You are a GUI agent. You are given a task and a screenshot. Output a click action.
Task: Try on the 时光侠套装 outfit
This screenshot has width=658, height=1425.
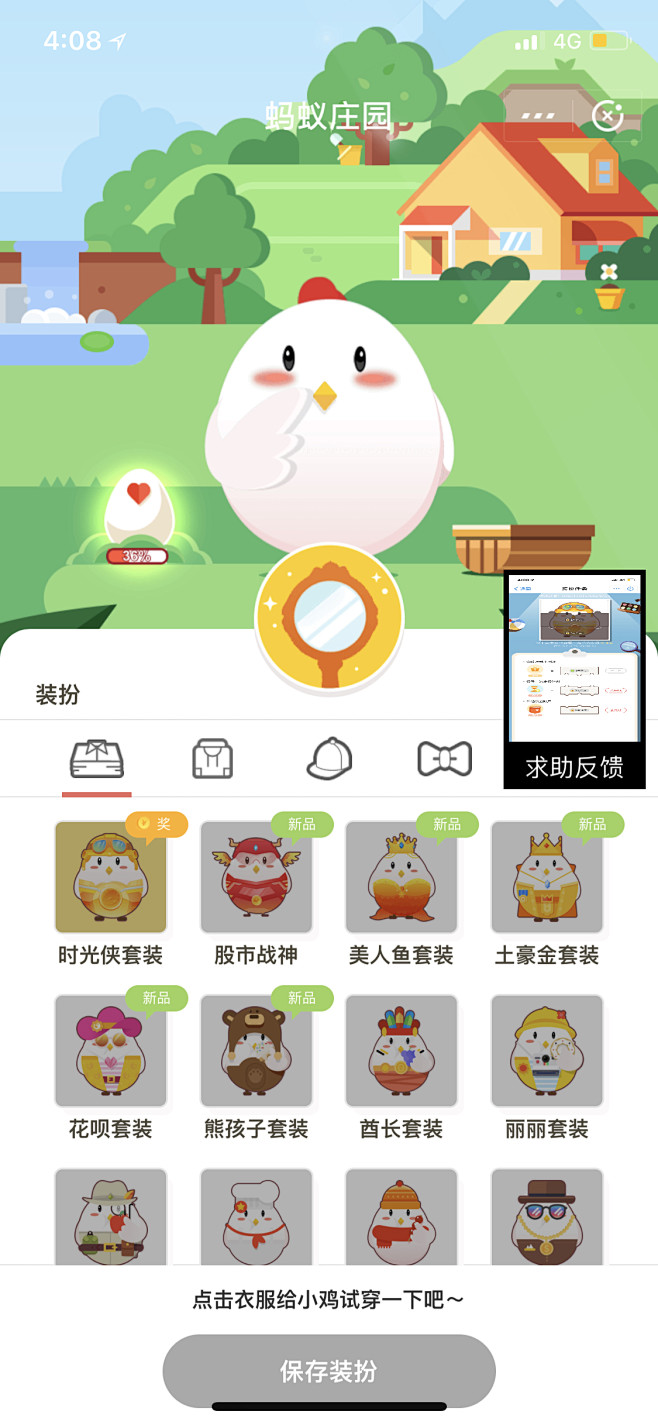tap(110, 878)
